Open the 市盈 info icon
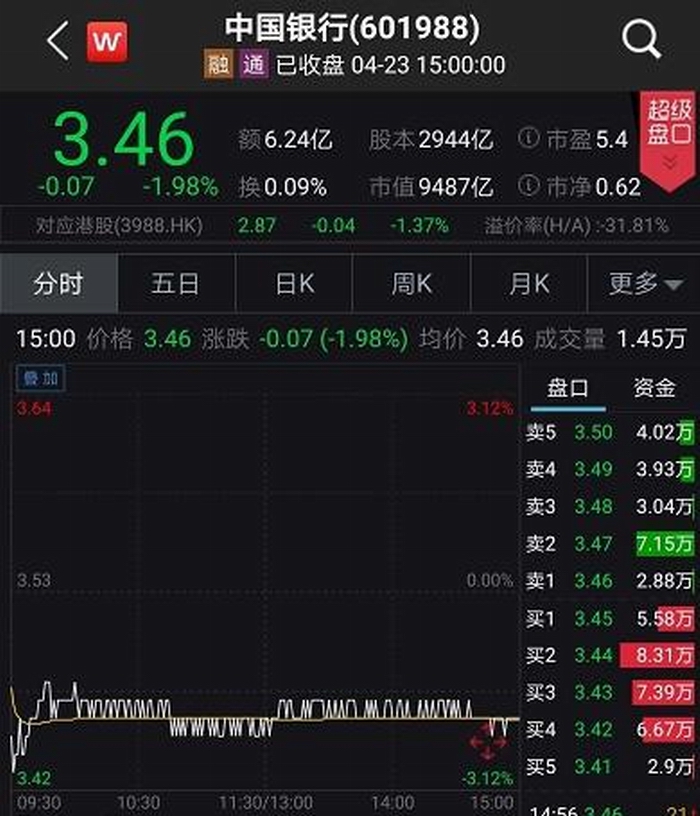Screen dimensions: 700x816 tap(528, 139)
